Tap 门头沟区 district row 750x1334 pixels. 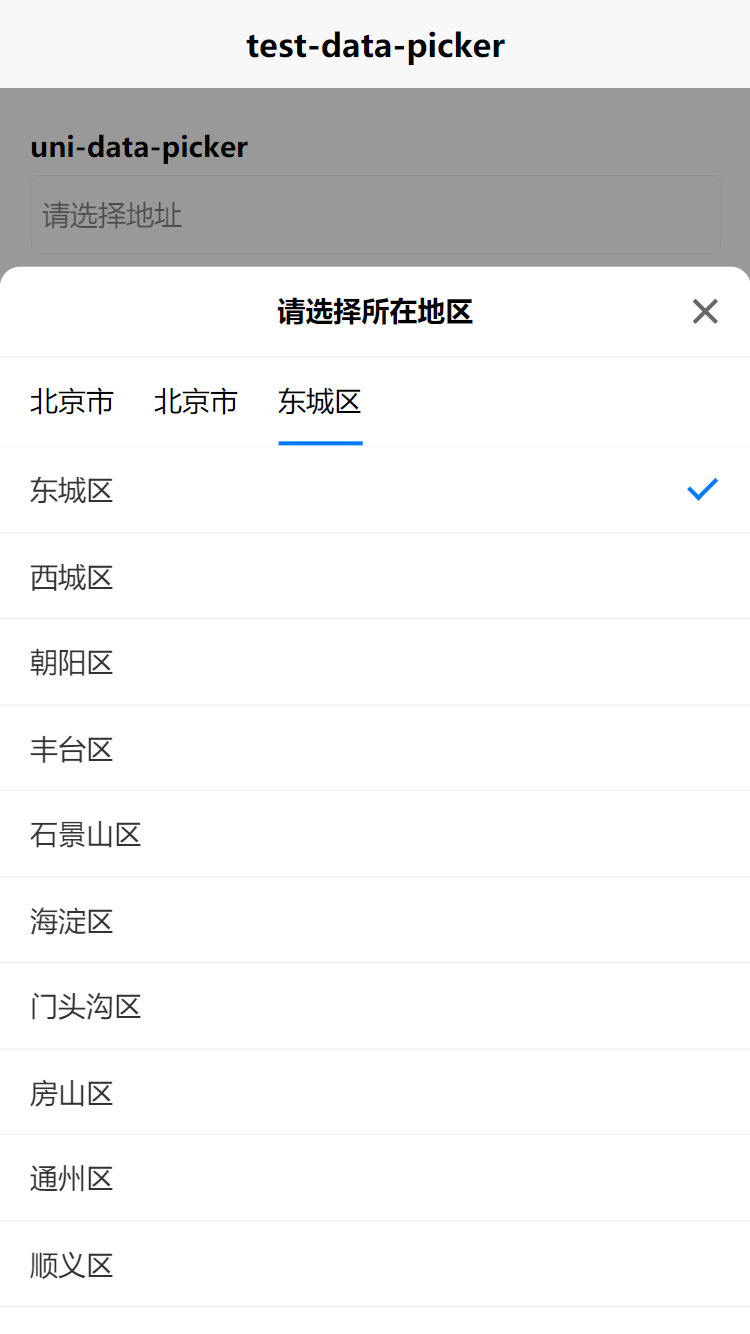click(375, 1006)
